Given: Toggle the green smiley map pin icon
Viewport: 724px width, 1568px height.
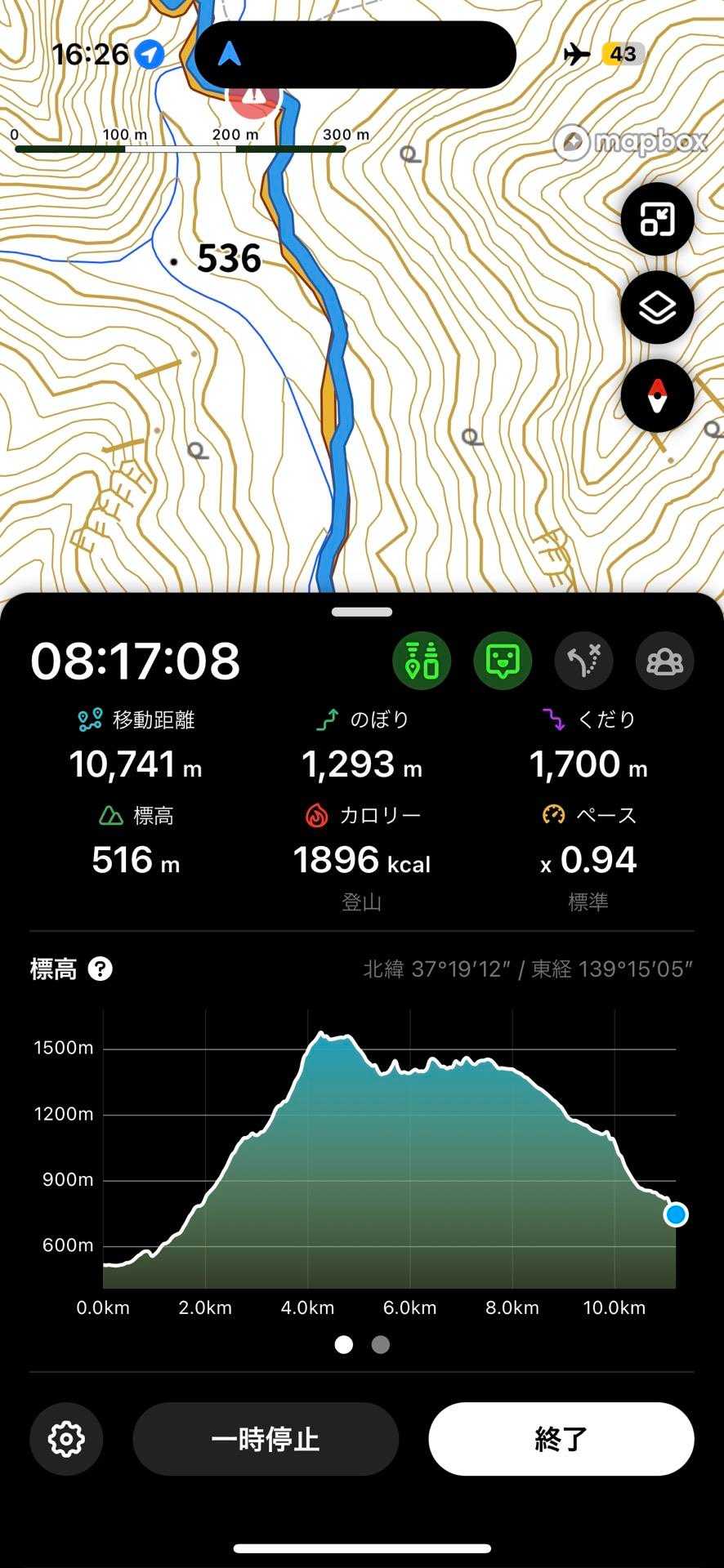Looking at the screenshot, I should pyautogui.click(x=503, y=661).
